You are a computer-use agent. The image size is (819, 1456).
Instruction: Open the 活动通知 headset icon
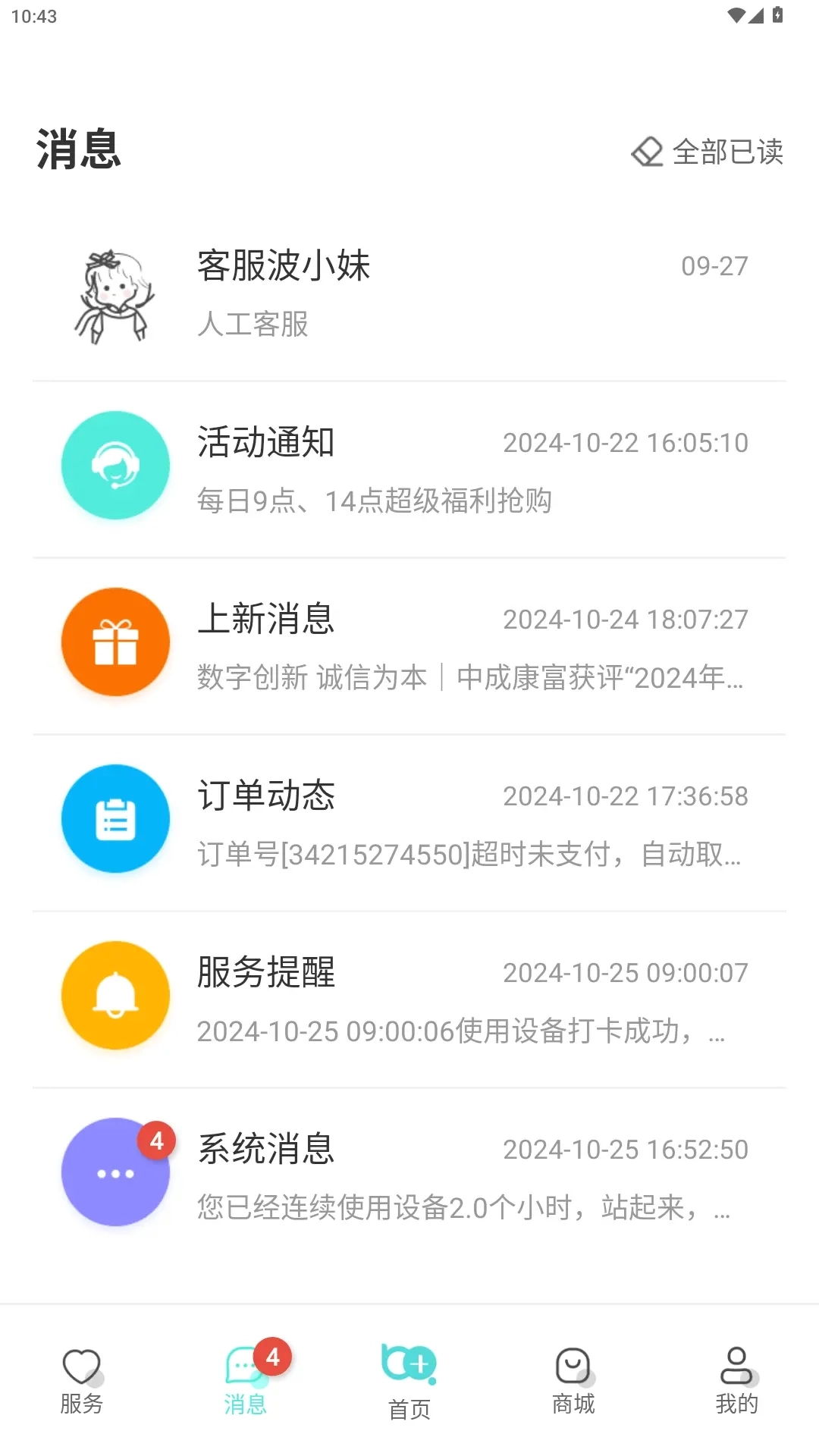(x=115, y=465)
